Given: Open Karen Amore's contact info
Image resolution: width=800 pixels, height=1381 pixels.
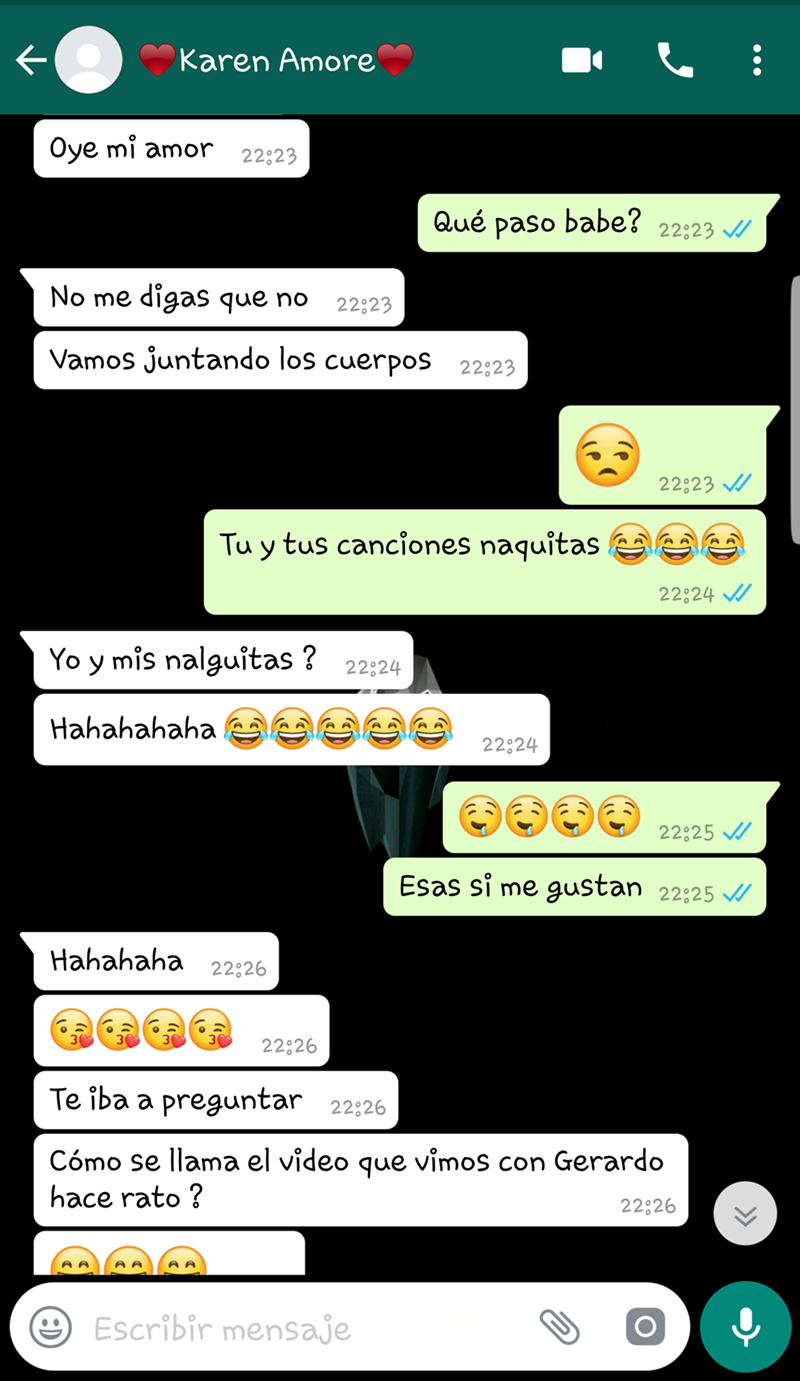Looking at the screenshot, I should pos(275,61).
